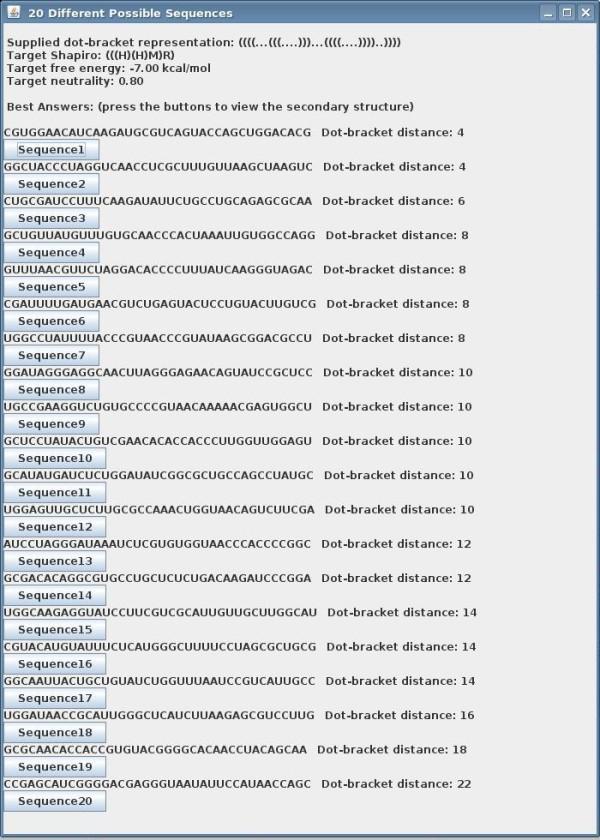Open Sequence18 secondary structure

coord(55,733)
